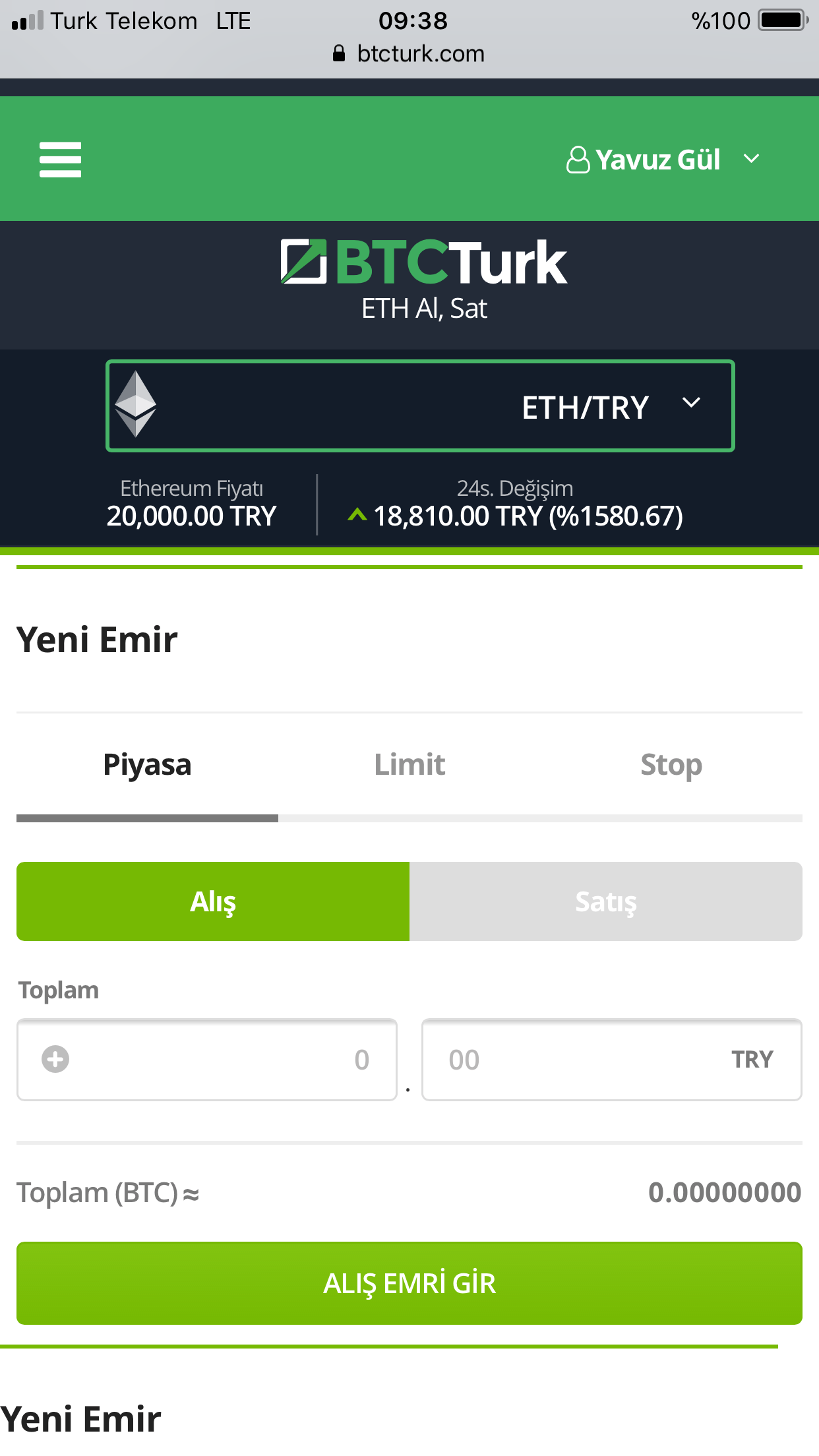Switch to the Limit order tab
This screenshot has height=1456, width=819.
click(409, 766)
